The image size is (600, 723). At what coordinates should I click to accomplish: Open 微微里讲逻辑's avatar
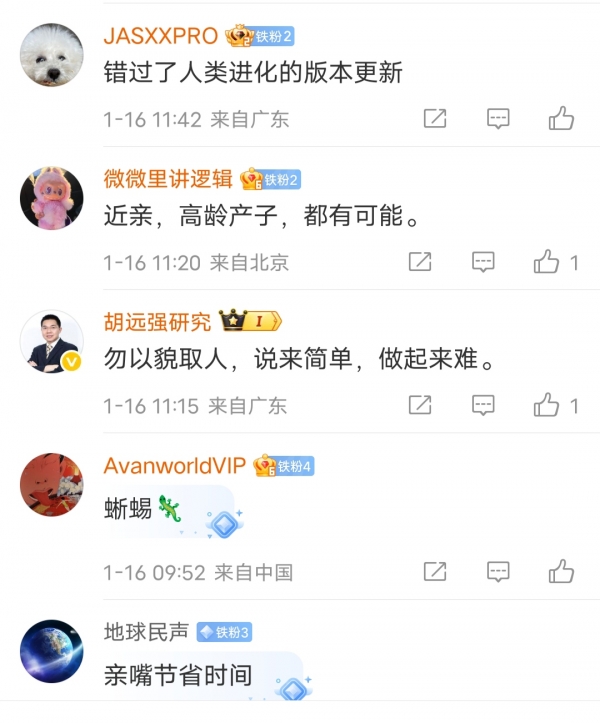(51, 198)
